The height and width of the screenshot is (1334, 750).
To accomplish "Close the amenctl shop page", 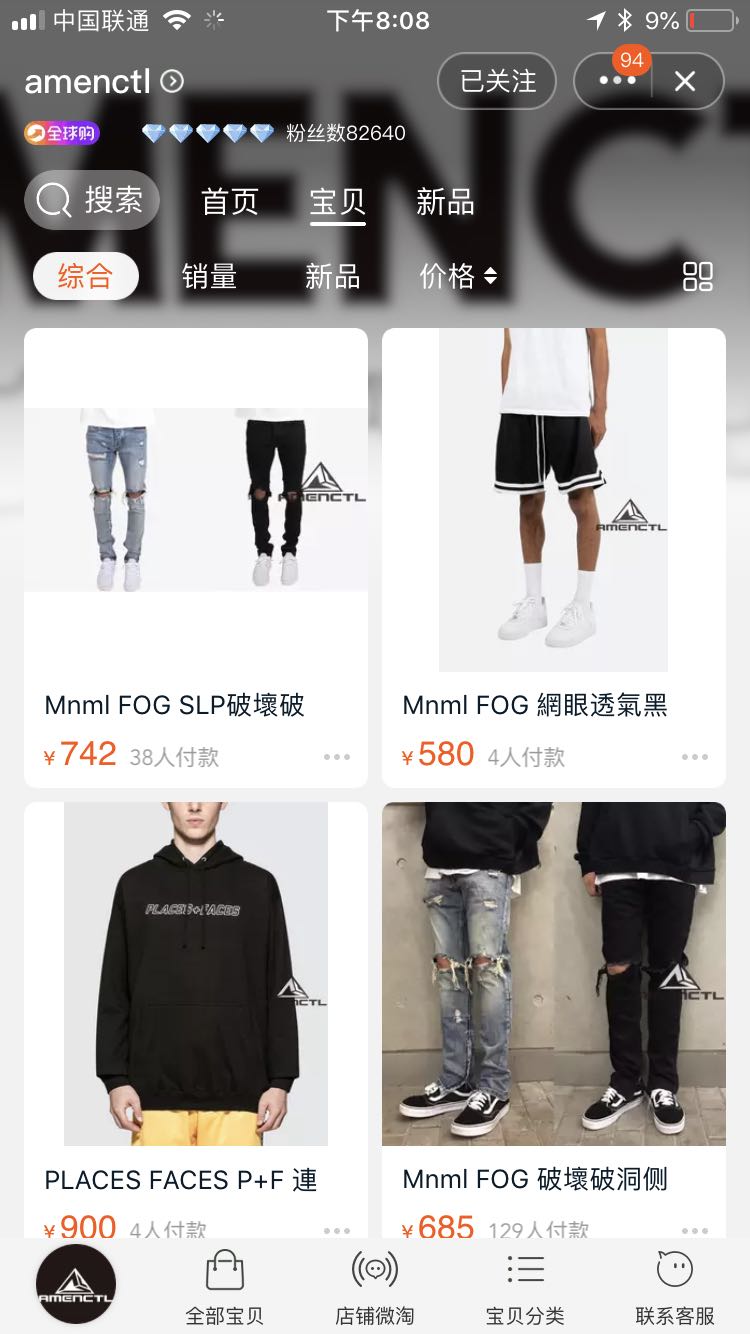I will pyautogui.click(x=685, y=81).
